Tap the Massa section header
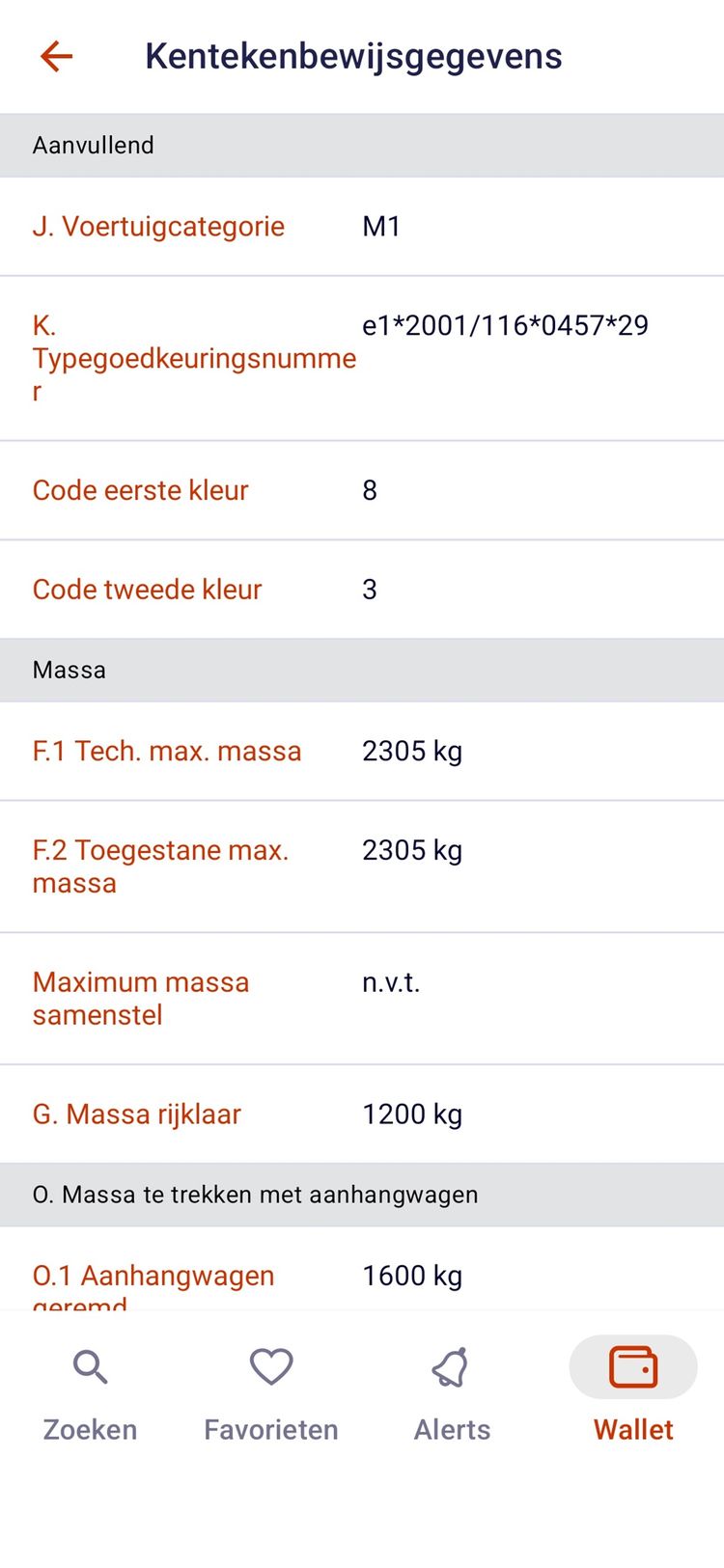The image size is (724, 1568). (69, 670)
